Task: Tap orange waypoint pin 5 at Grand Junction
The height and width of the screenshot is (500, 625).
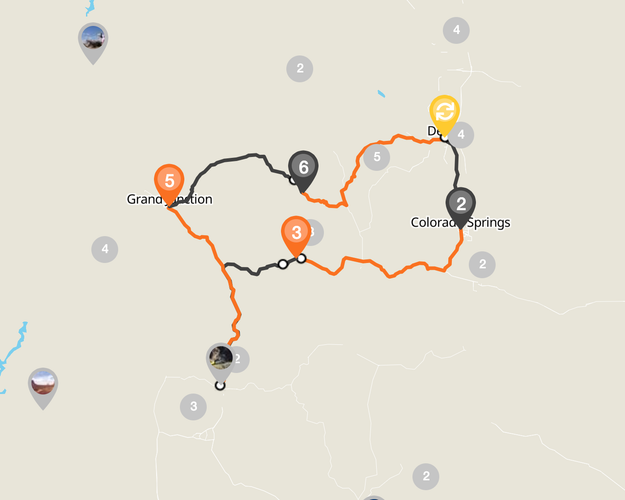Action: (x=170, y=182)
